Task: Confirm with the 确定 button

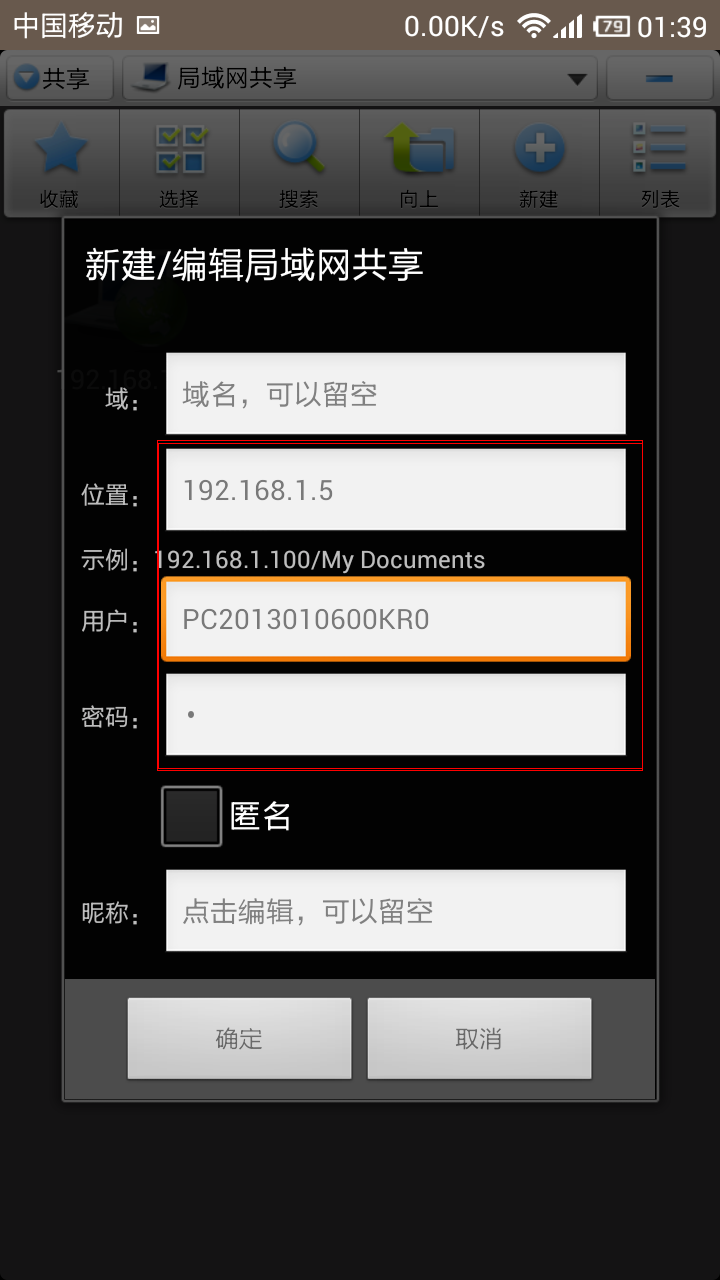Action: click(x=239, y=1038)
